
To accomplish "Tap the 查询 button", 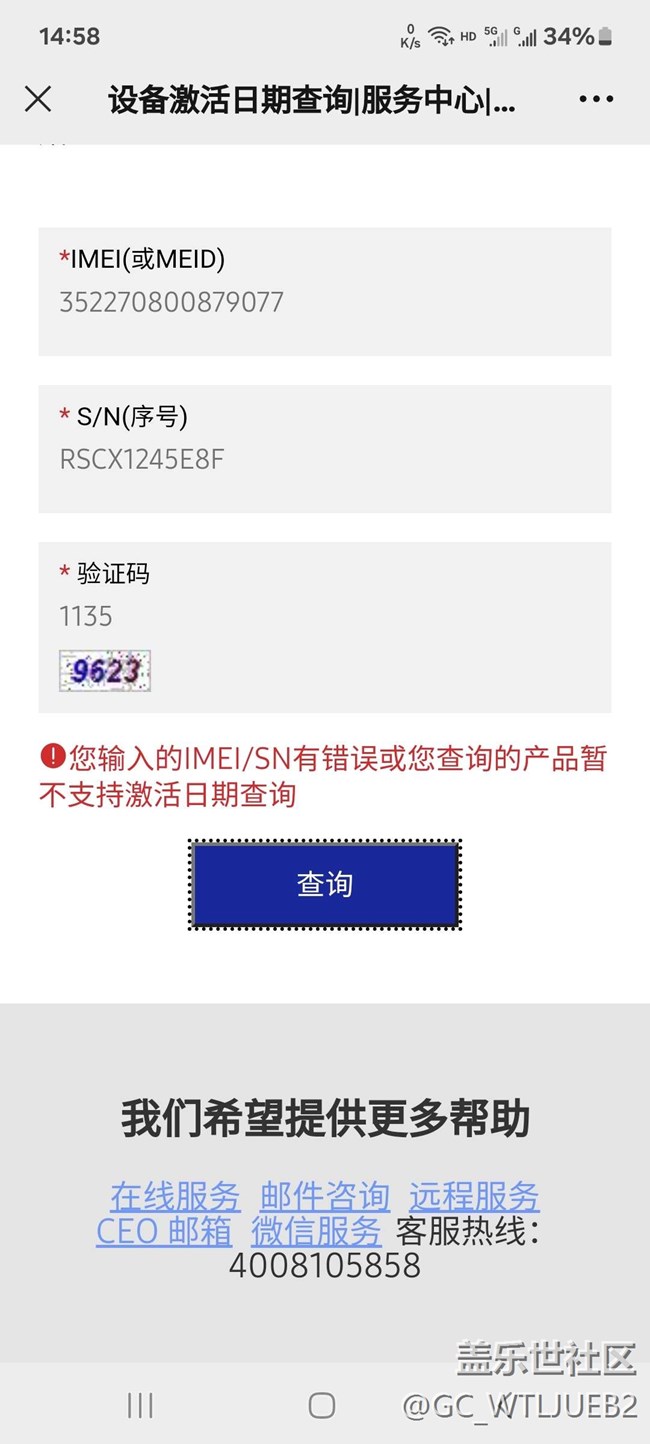I will pos(325,884).
